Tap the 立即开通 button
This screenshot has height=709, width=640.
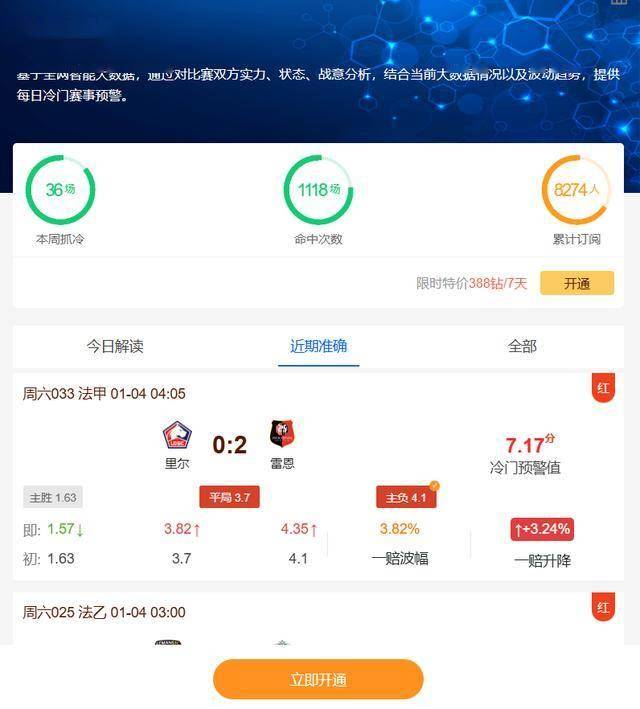[x=318, y=680]
